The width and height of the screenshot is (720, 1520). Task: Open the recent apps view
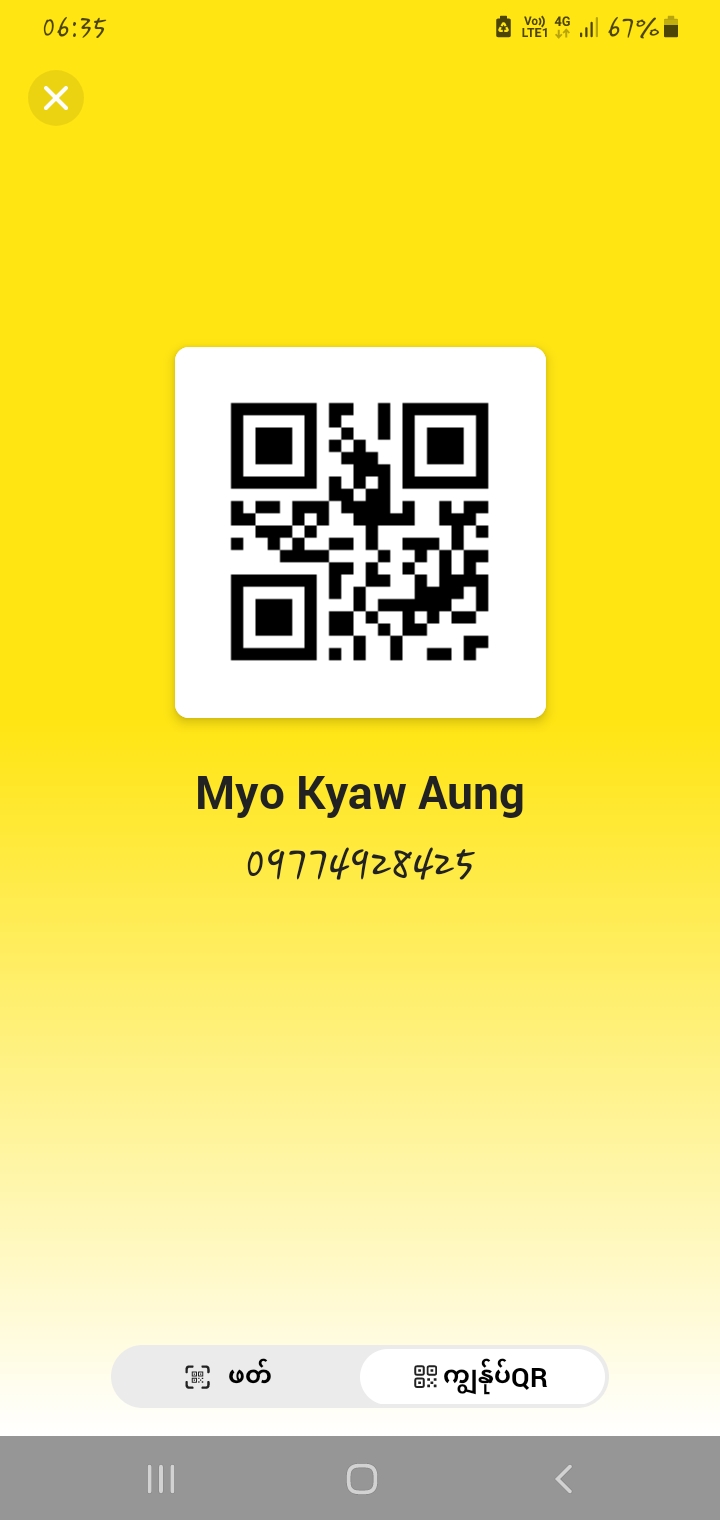pos(160,1479)
